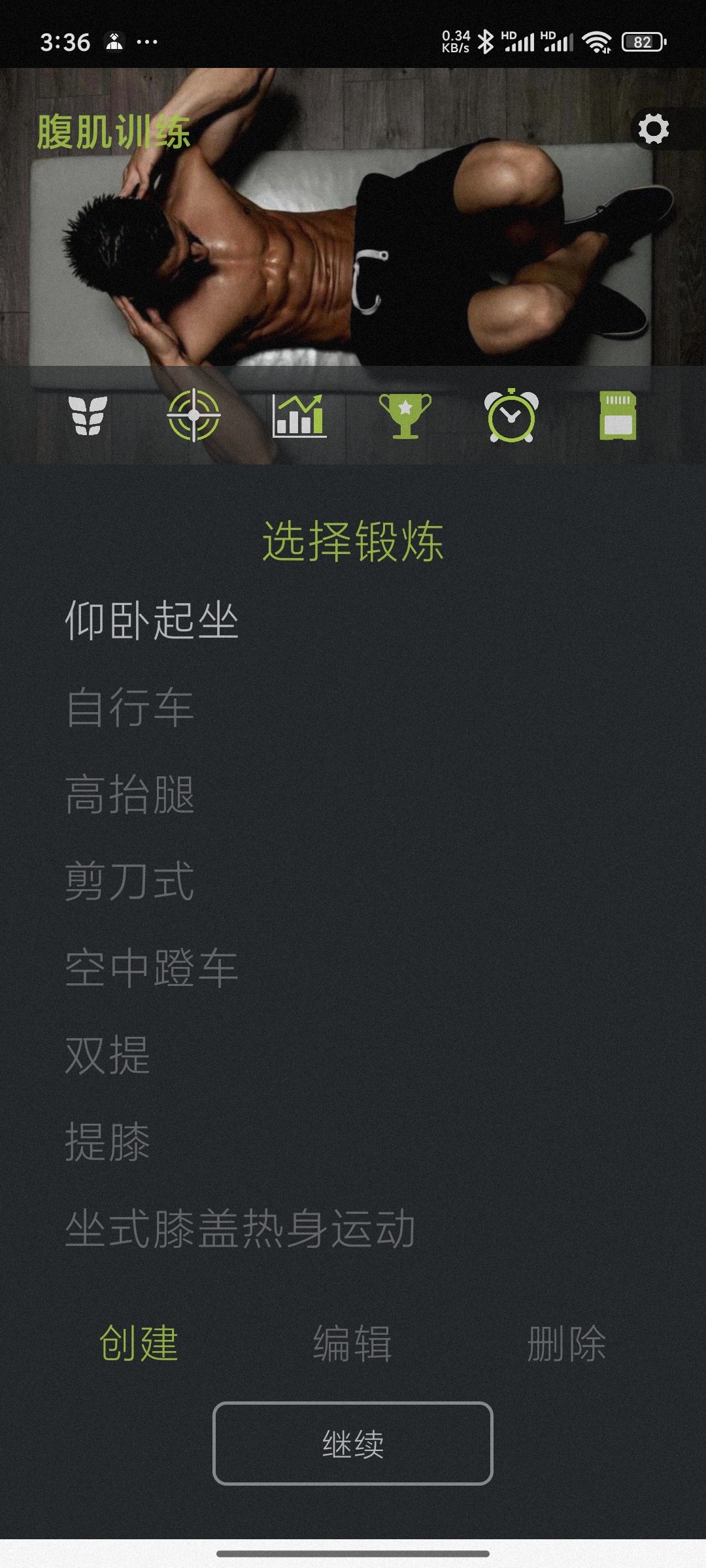706x1568 pixels.
Task: View the statistics chart
Action: [299, 416]
